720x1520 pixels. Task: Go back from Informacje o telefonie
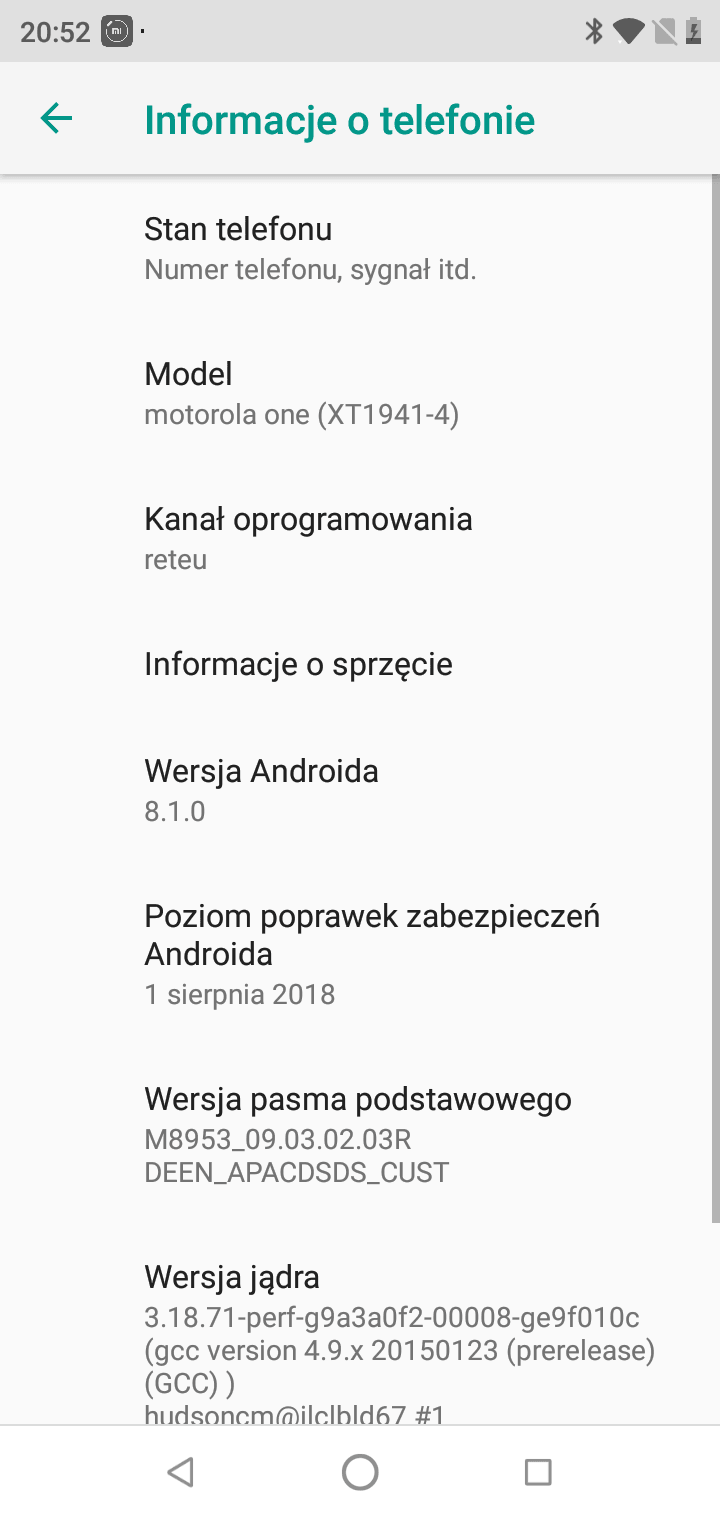click(x=57, y=119)
